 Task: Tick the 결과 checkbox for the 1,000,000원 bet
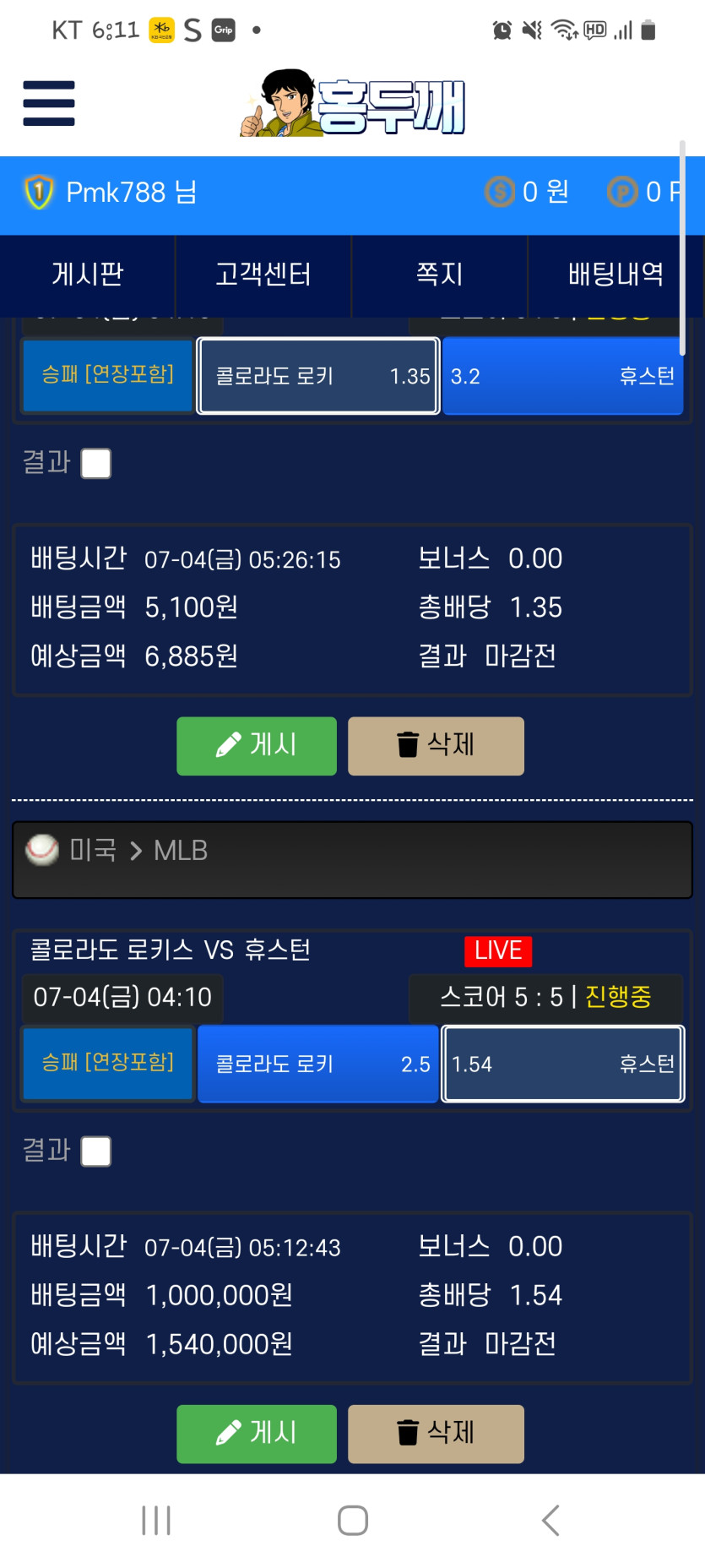pyautogui.click(x=96, y=1151)
